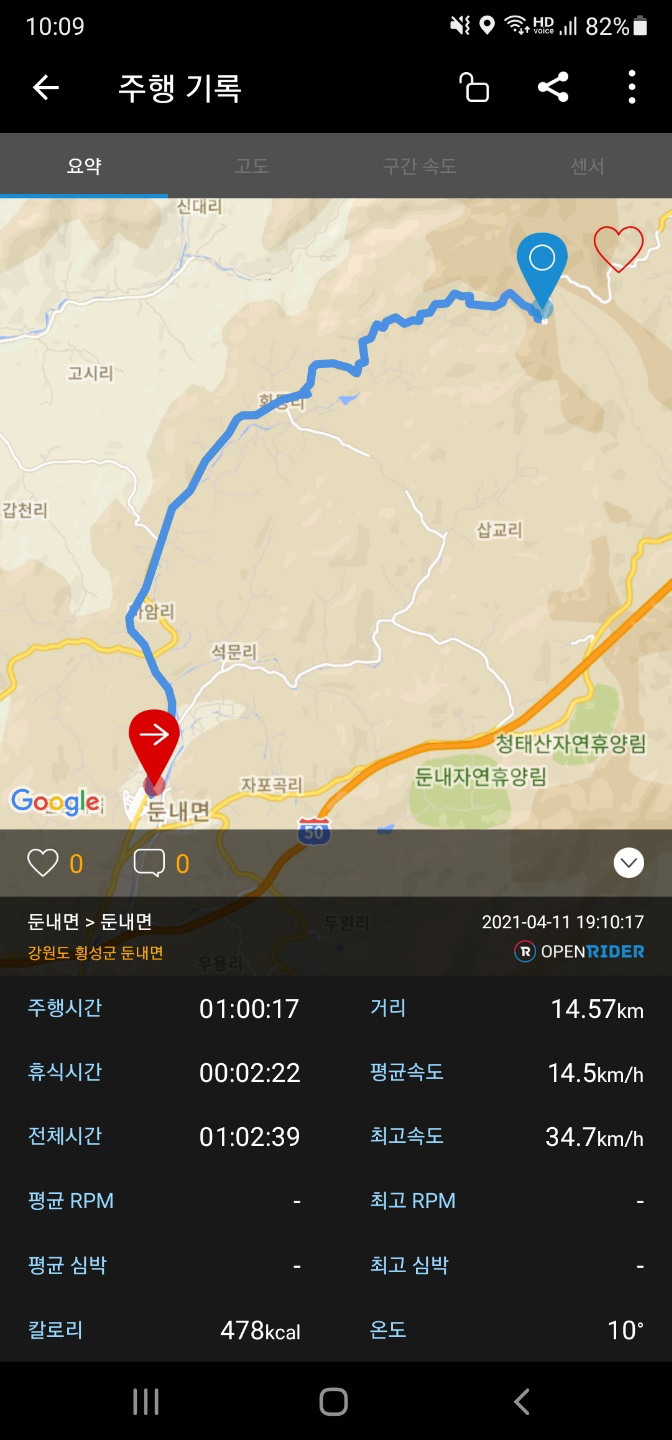
Task: Tap the unlock padlock icon
Action: 474,88
